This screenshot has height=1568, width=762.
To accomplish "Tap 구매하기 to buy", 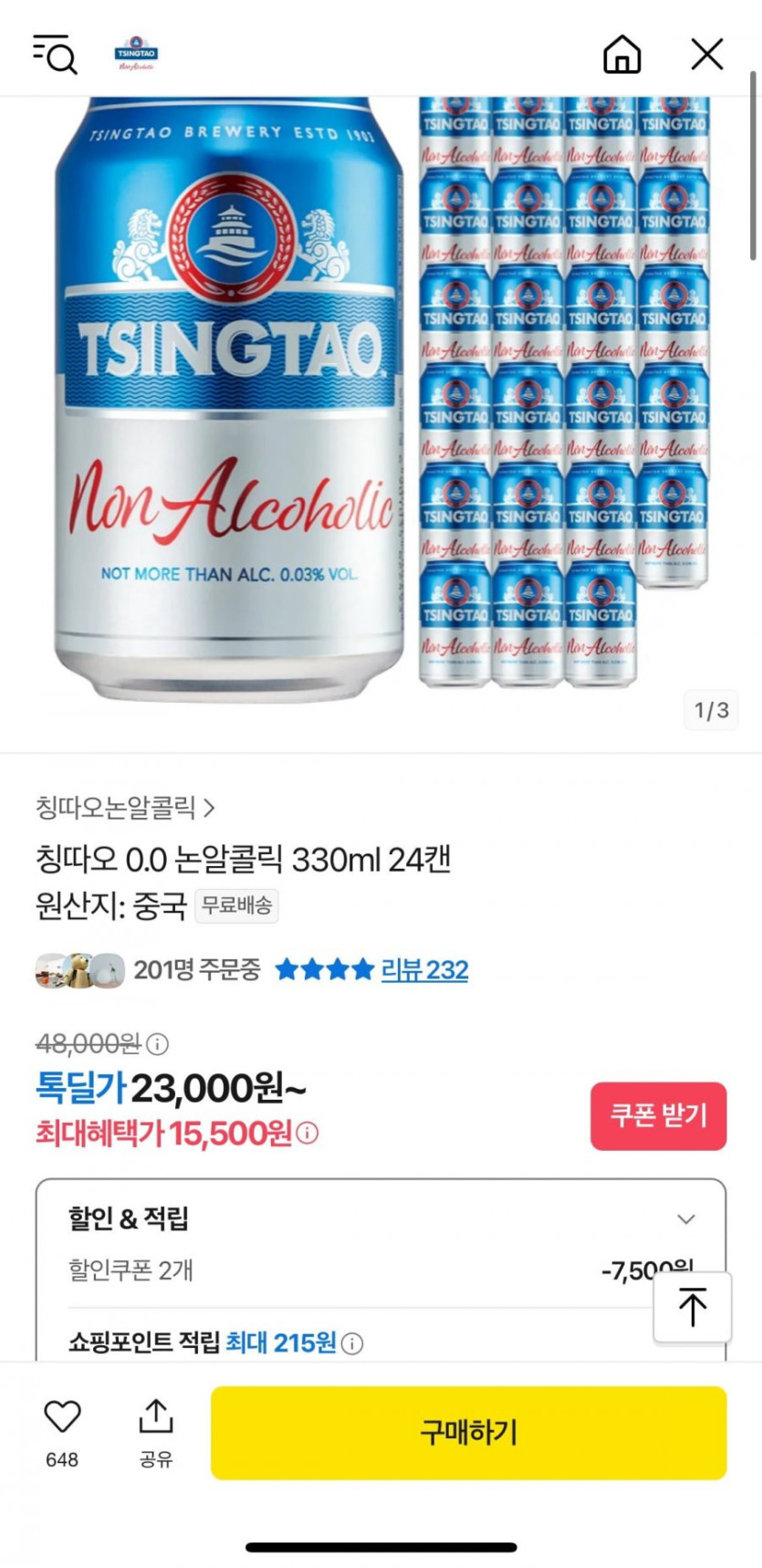I will coord(468,1432).
